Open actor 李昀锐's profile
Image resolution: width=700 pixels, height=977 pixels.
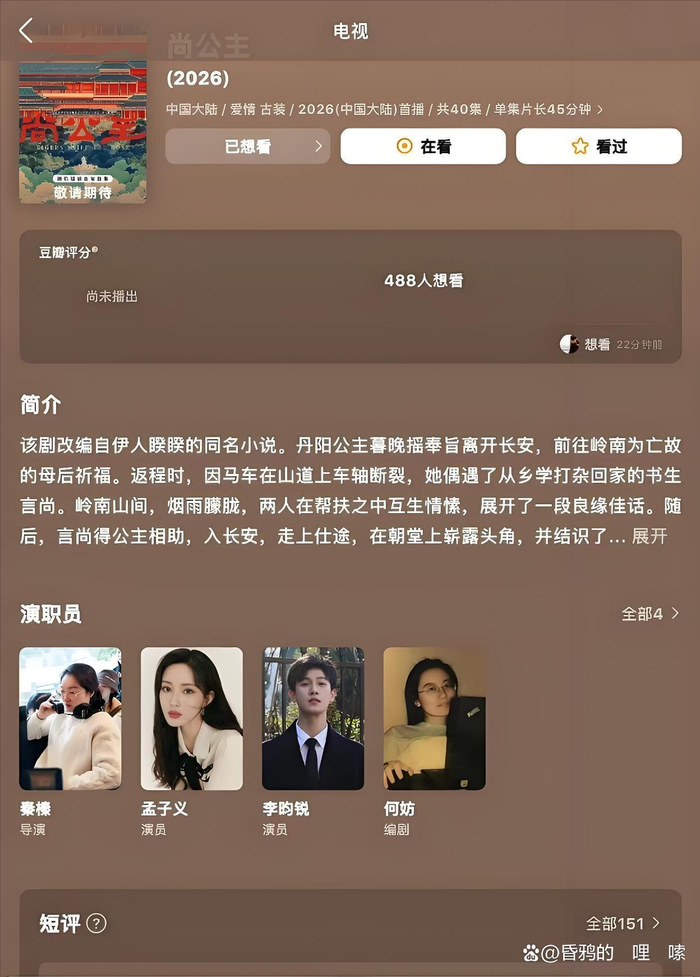click(x=313, y=719)
